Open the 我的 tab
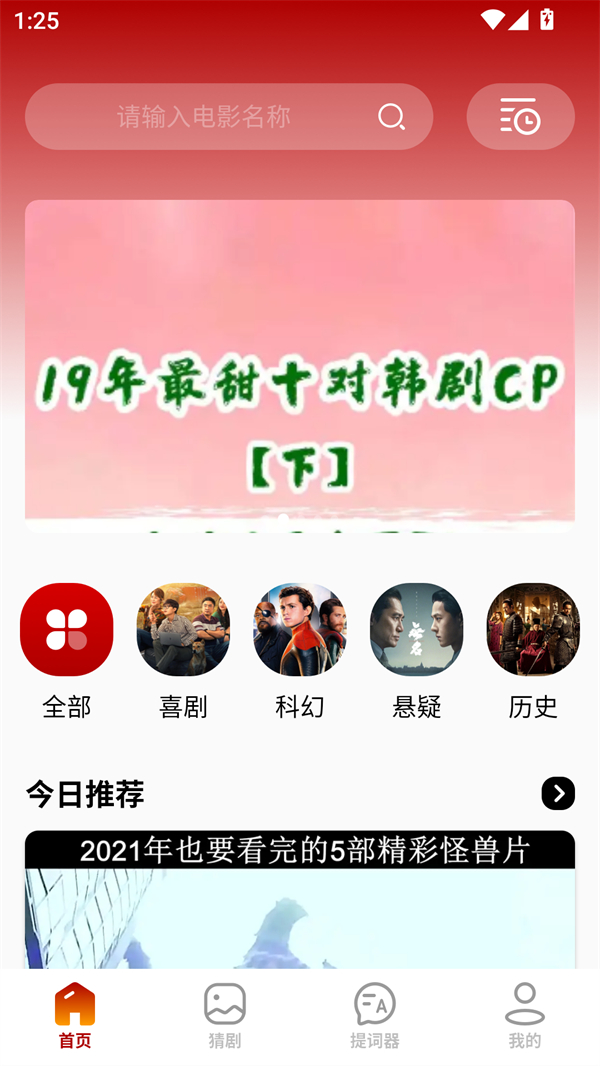The height and width of the screenshot is (1066, 600). click(525, 1015)
